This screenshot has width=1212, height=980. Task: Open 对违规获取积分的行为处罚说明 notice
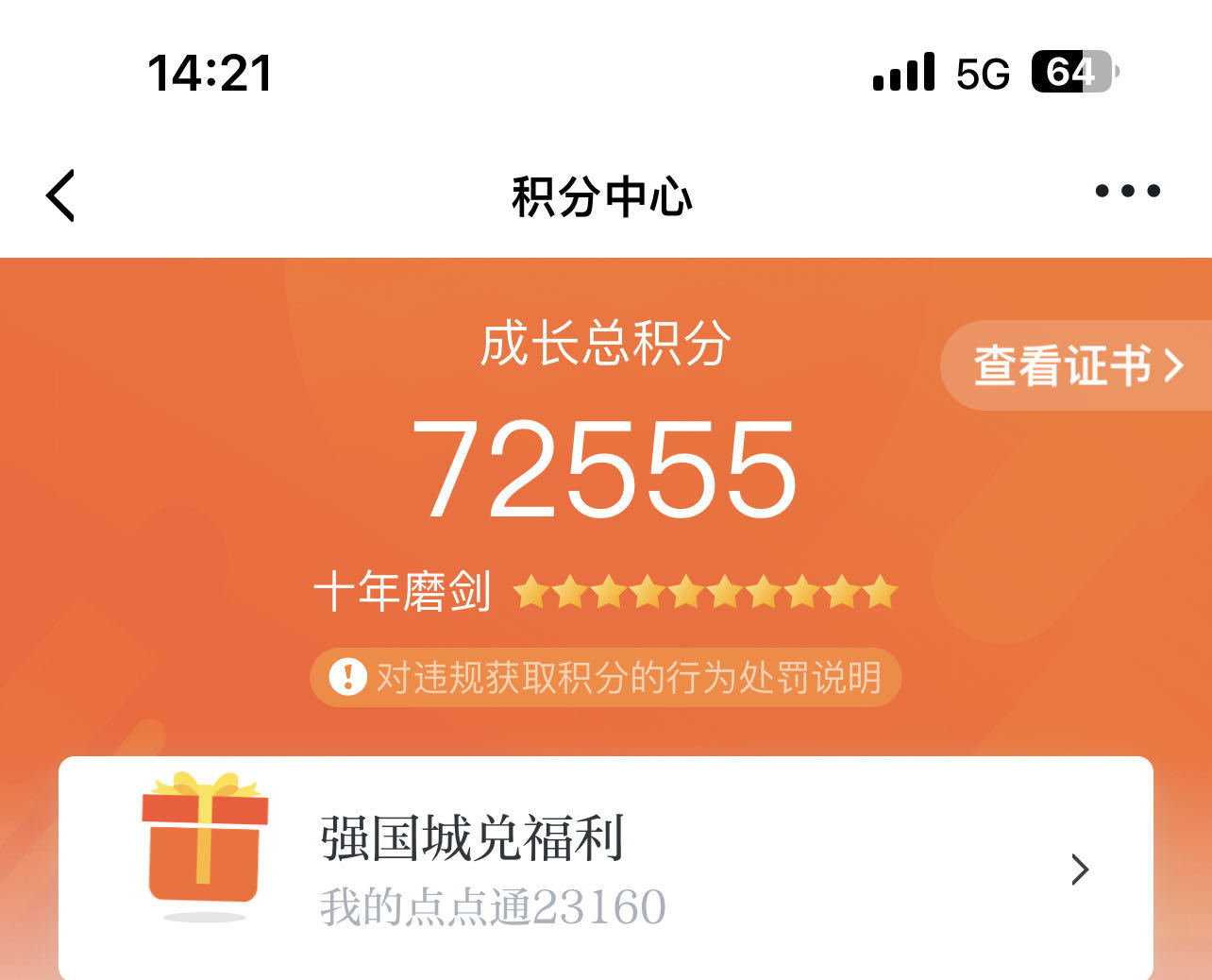tap(606, 677)
